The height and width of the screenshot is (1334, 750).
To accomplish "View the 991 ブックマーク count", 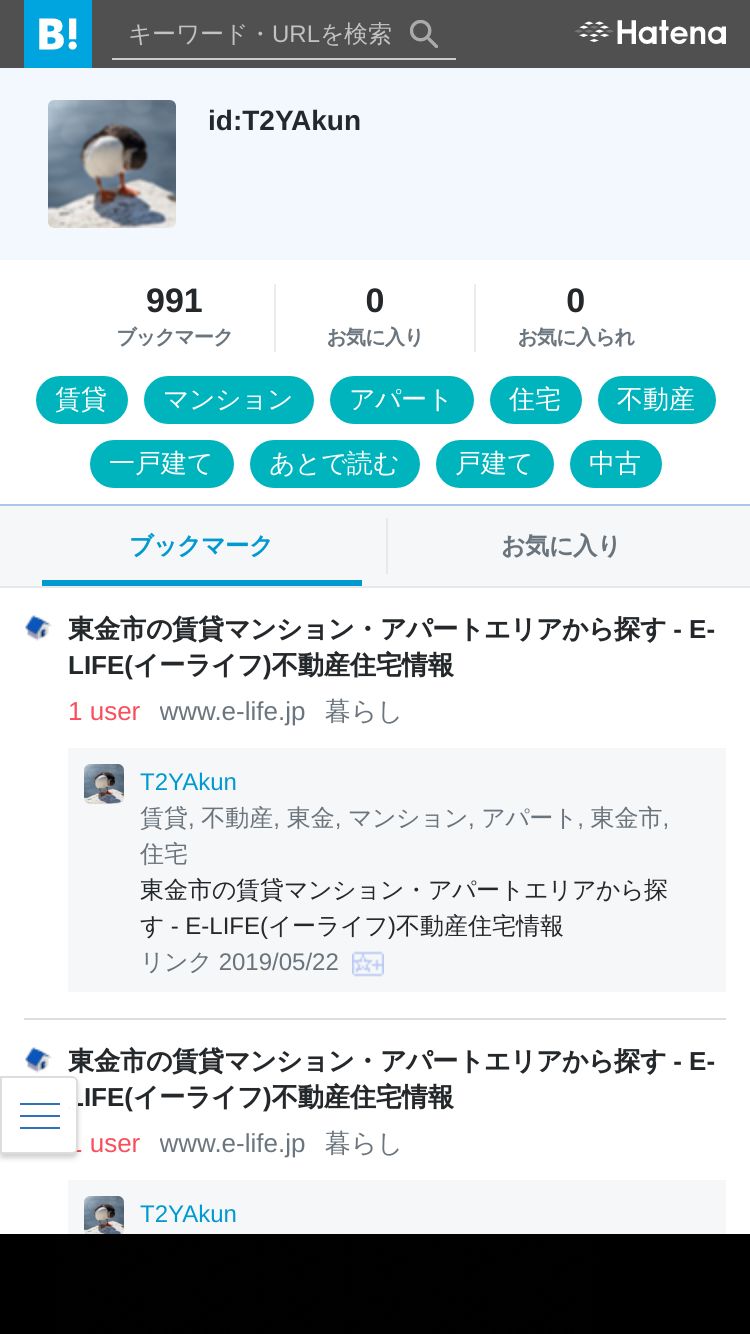I will [x=174, y=317].
